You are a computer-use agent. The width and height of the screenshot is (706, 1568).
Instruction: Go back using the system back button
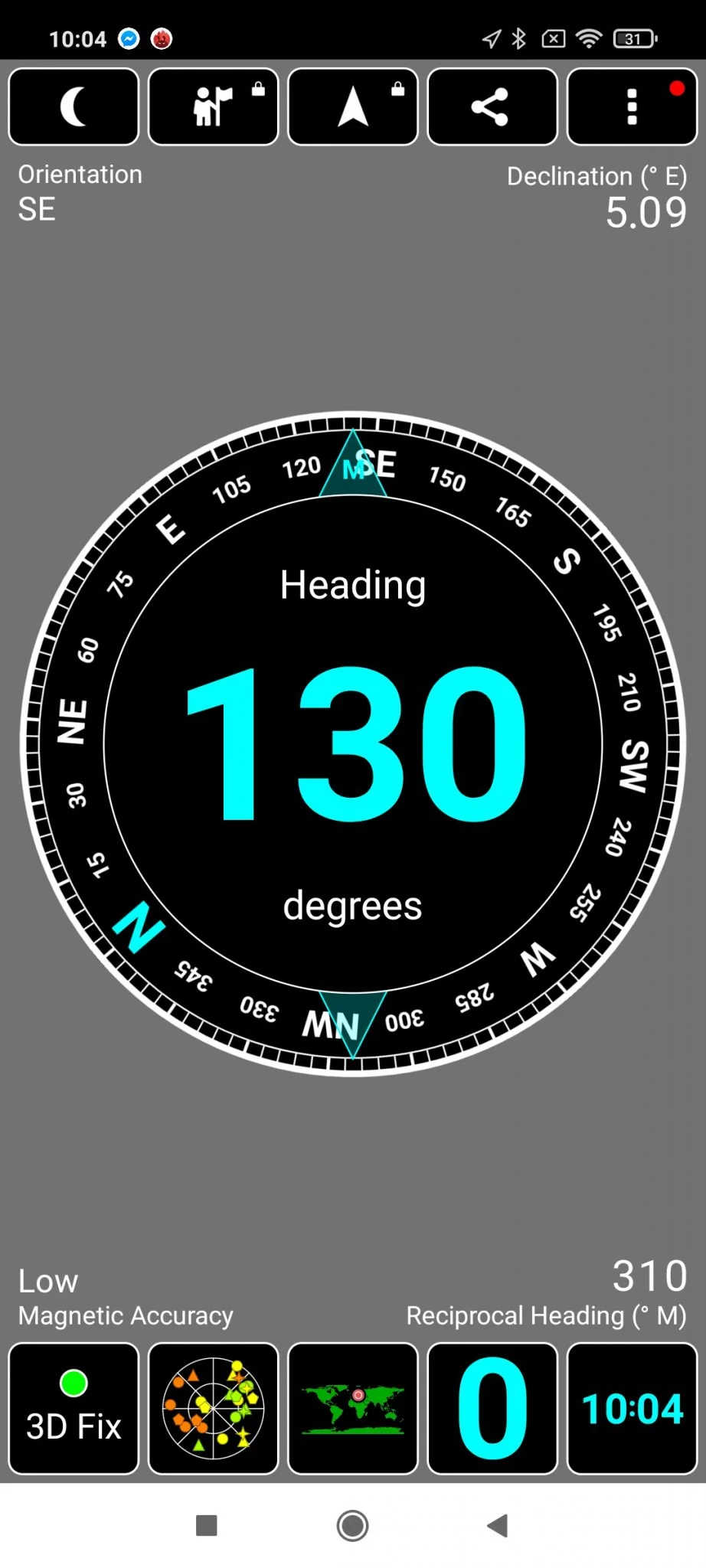498,1525
